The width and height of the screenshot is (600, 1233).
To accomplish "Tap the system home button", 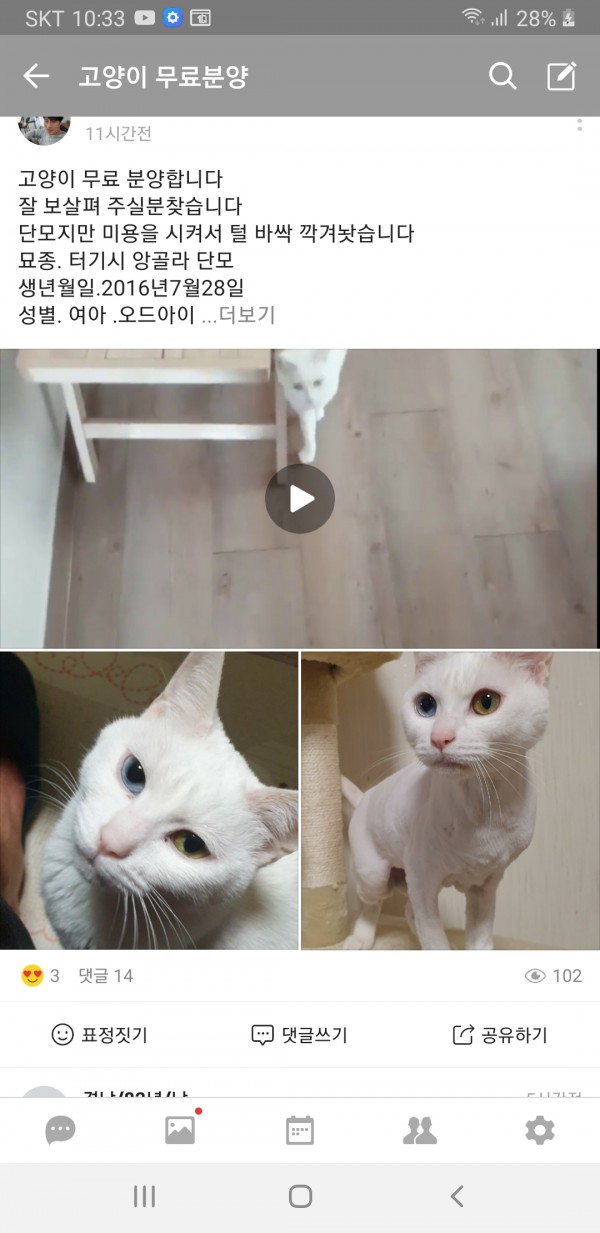I will coord(300,1196).
